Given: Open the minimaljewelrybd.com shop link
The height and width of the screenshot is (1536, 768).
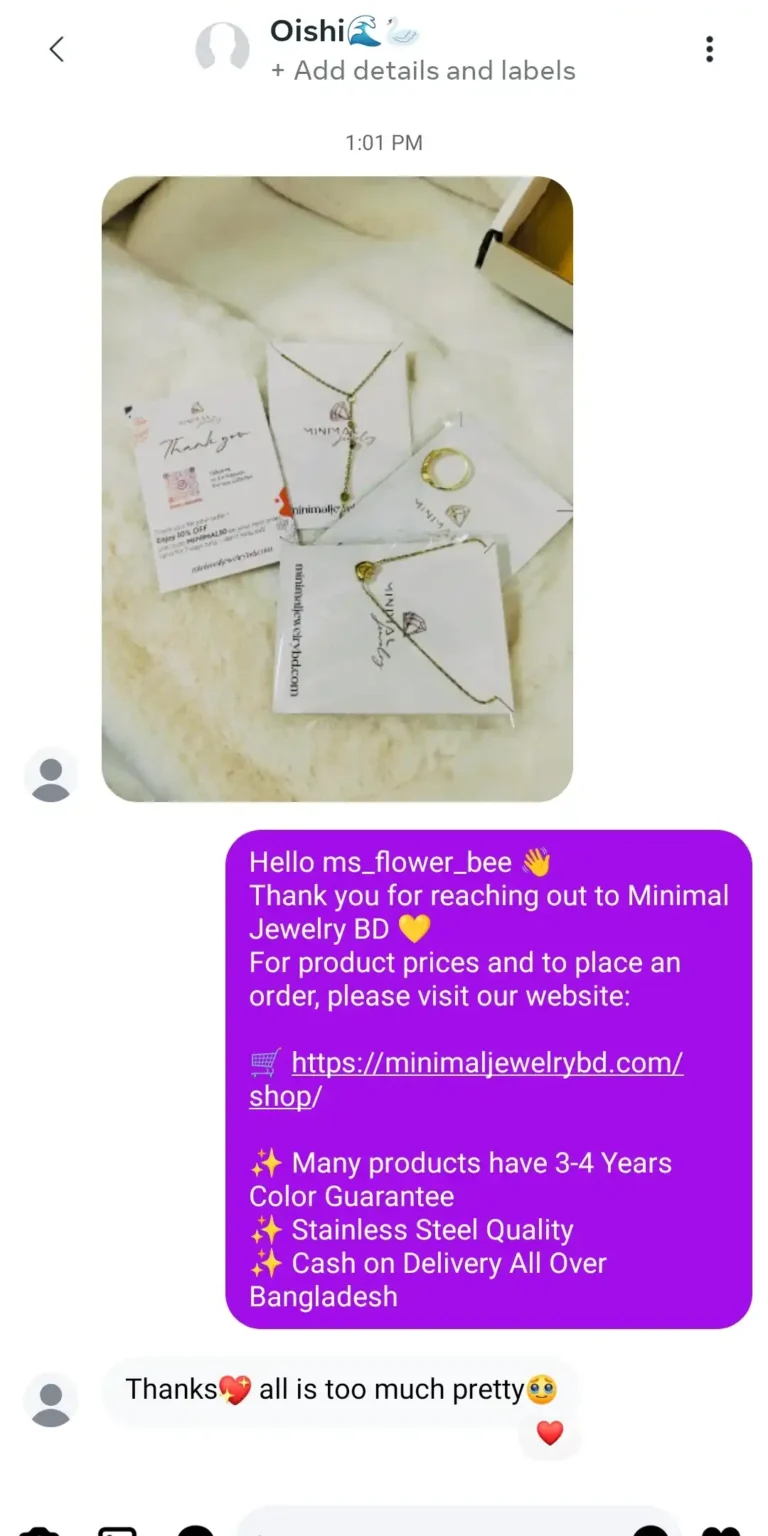Looking at the screenshot, I should click(466, 1078).
